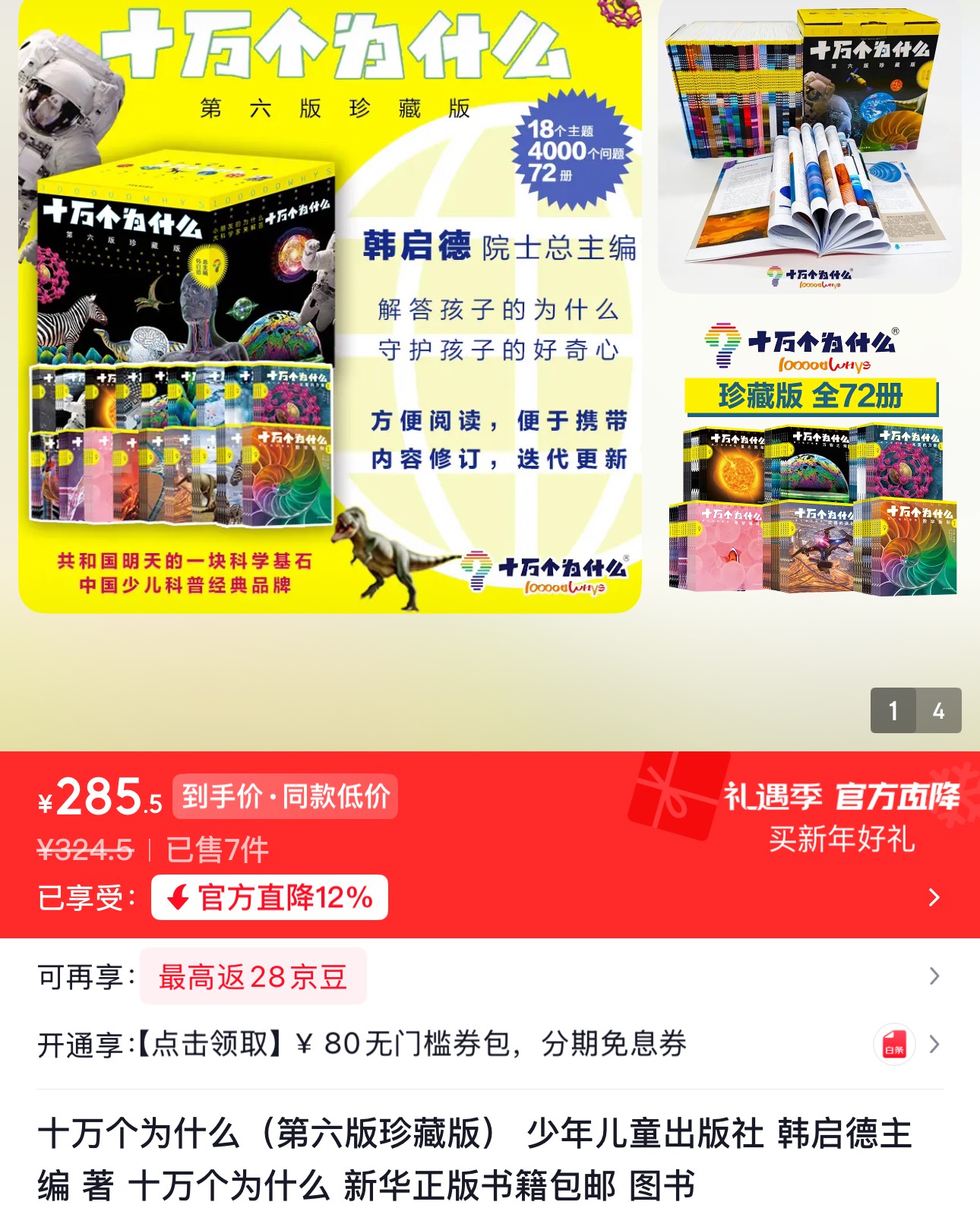Open the 最高返28京豆 reward row

253,976
